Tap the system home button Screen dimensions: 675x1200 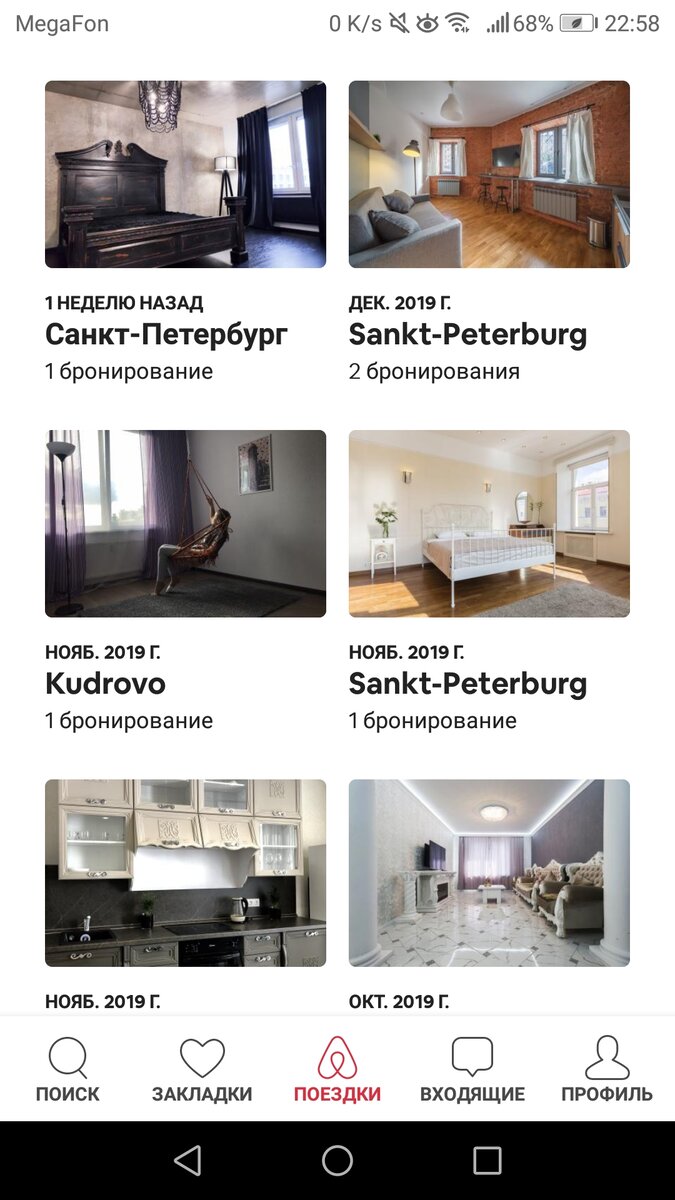337,1160
